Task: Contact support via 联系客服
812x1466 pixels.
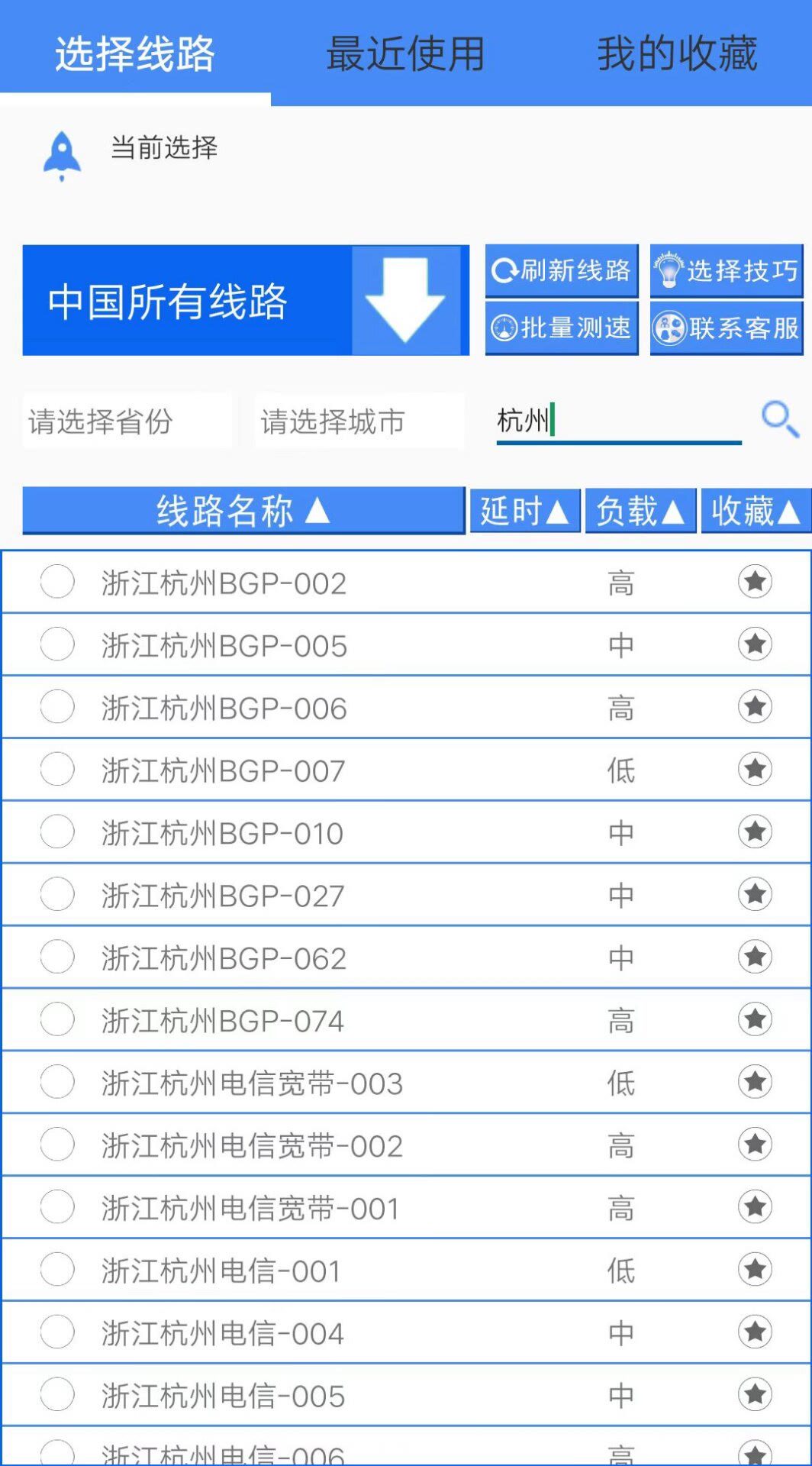Action: click(727, 328)
